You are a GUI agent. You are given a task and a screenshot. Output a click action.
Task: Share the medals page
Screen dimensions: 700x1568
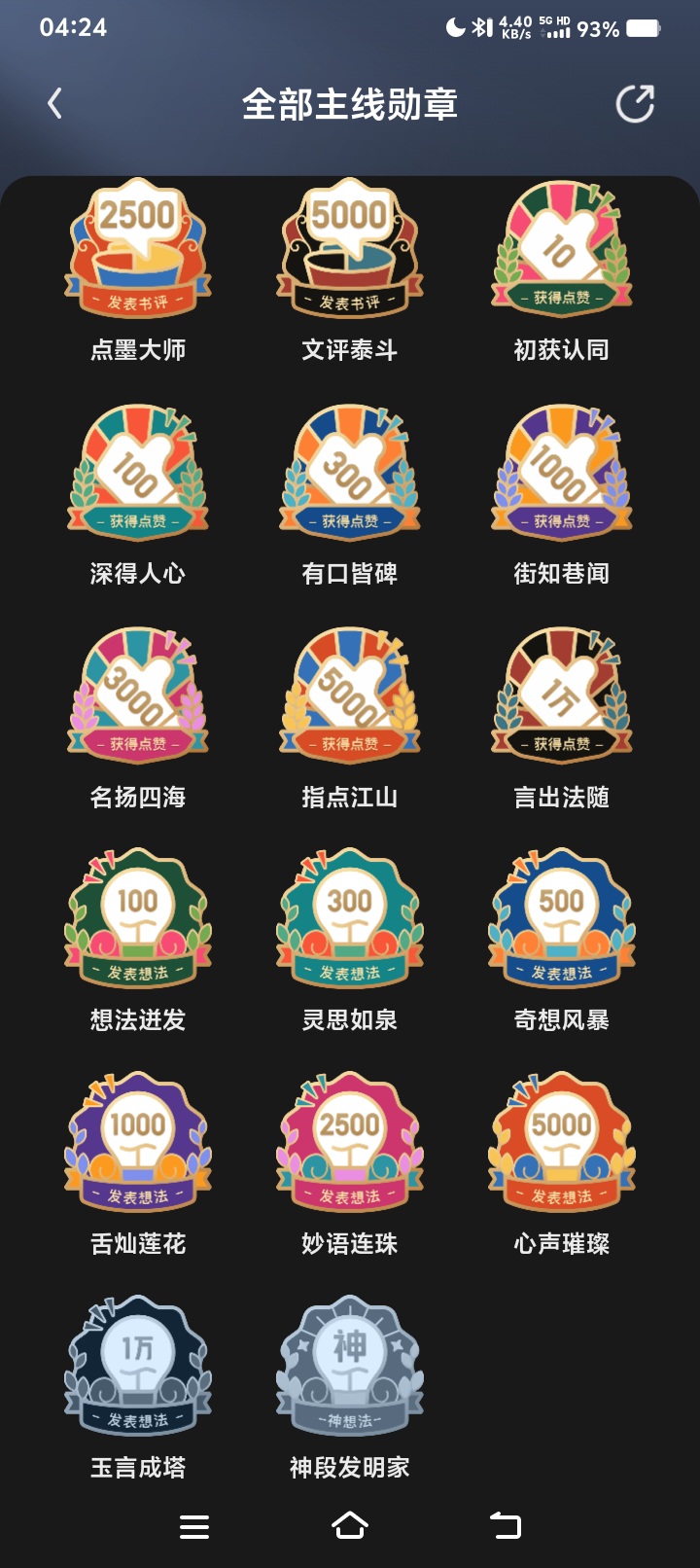coord(635,104)
